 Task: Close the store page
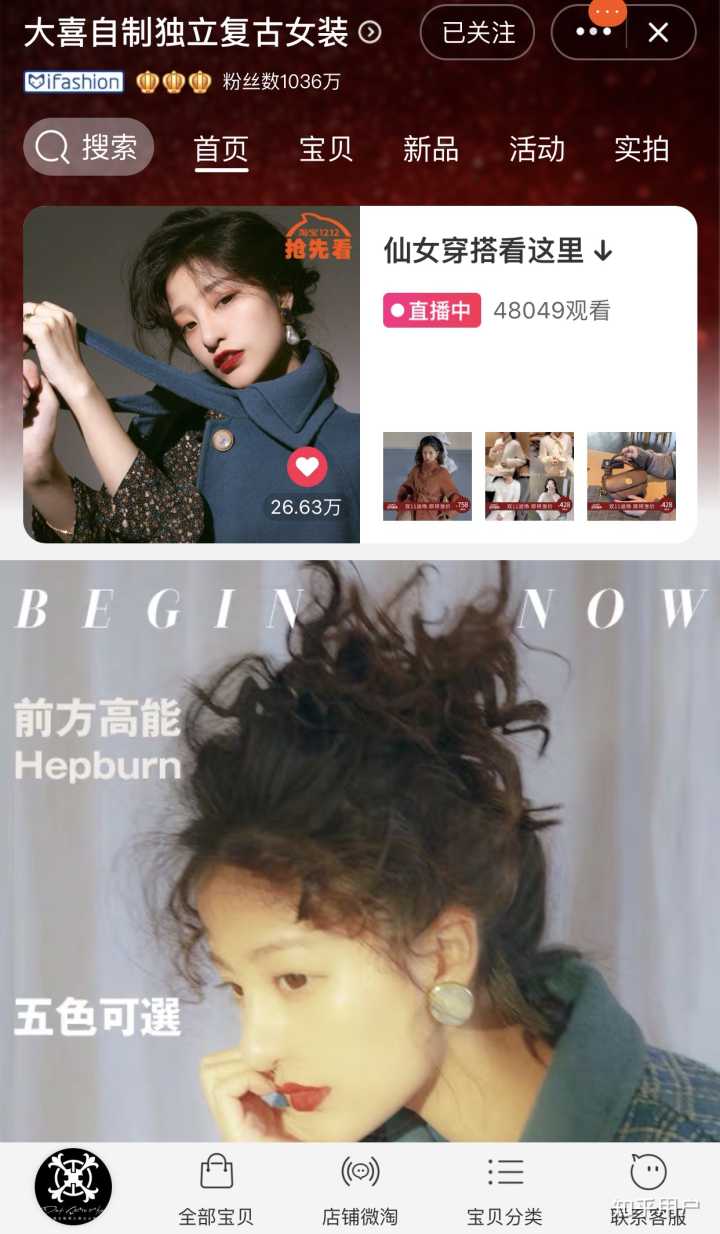pos(658,33)
